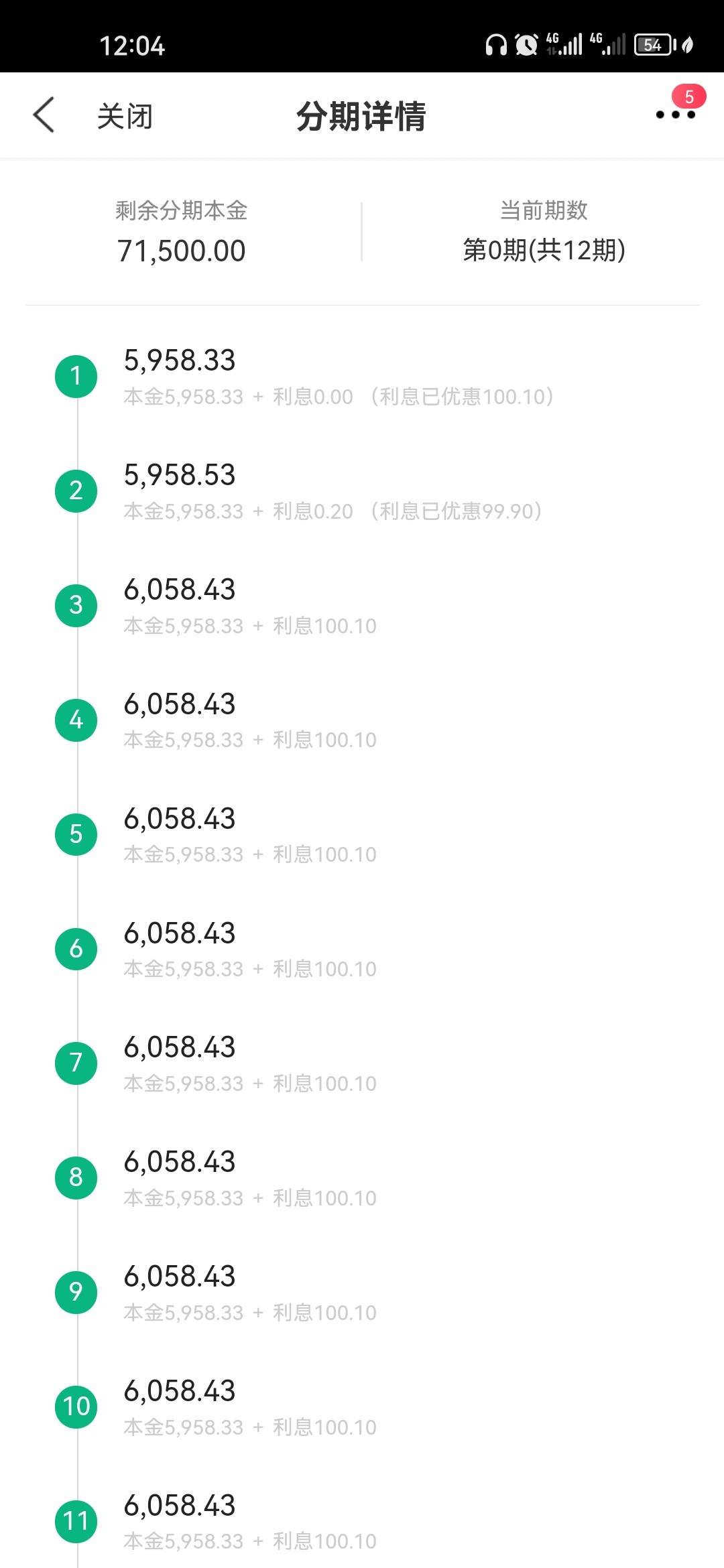
Task: Tap the back arrow in the header
Action: [44, 115]
